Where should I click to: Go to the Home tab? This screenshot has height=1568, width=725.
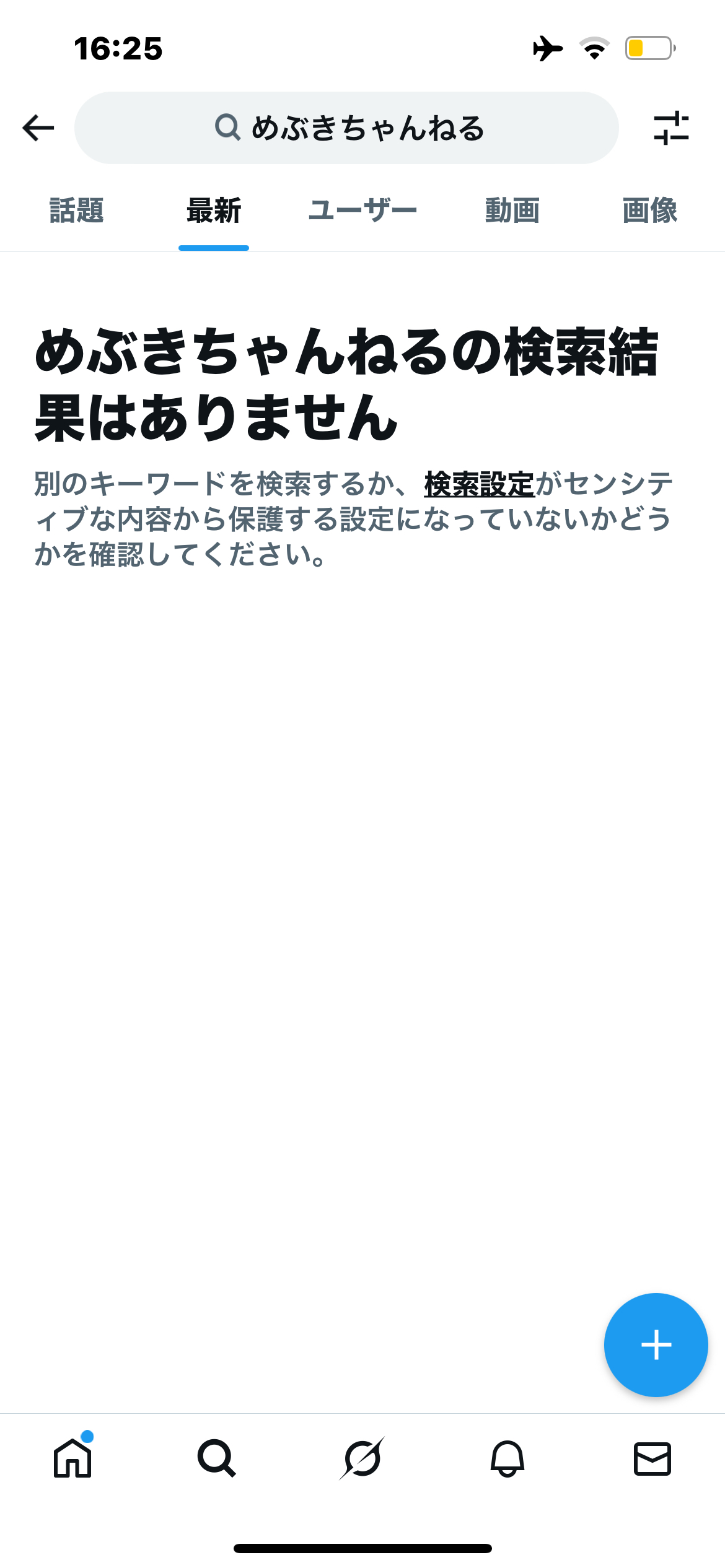72,1458
